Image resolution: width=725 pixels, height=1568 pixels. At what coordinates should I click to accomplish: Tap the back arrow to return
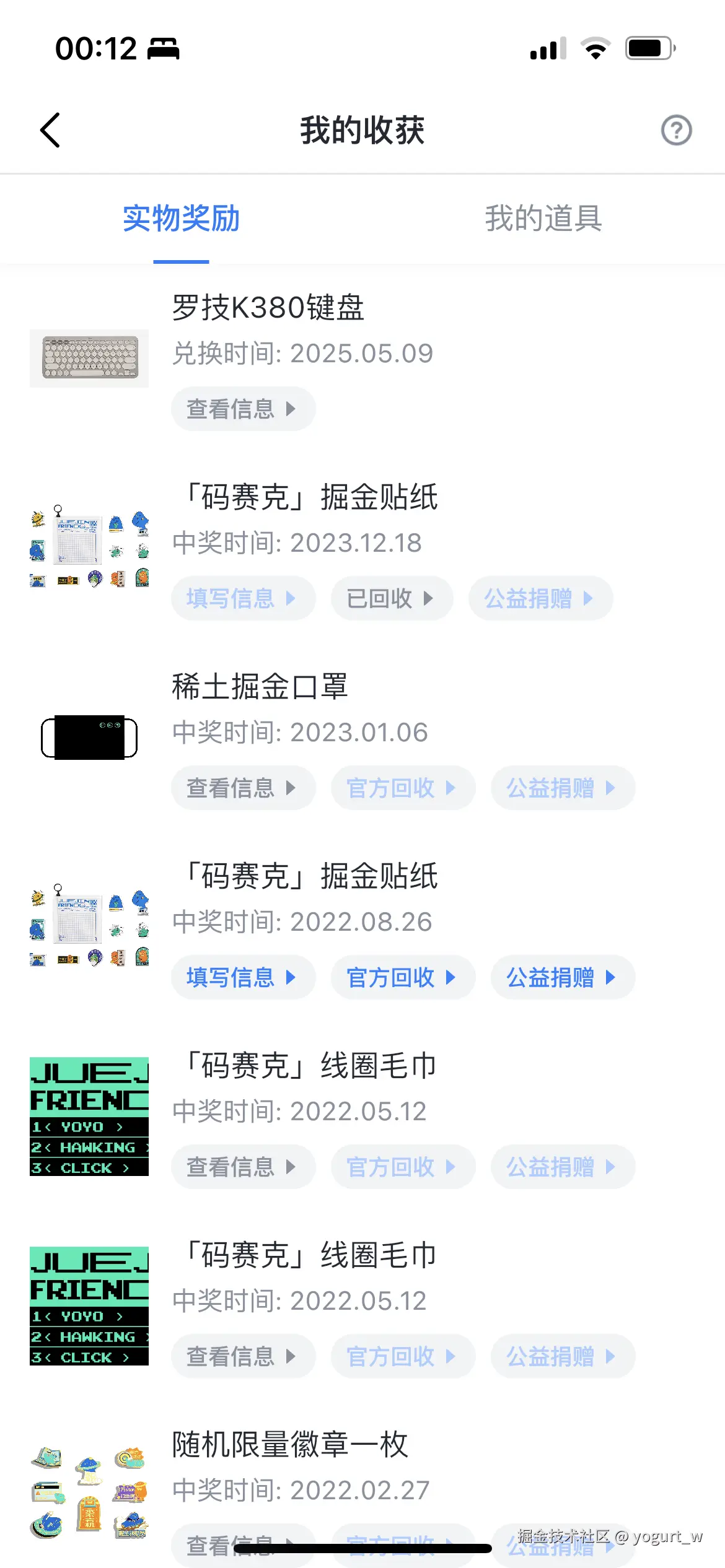[x=50, y=131]
